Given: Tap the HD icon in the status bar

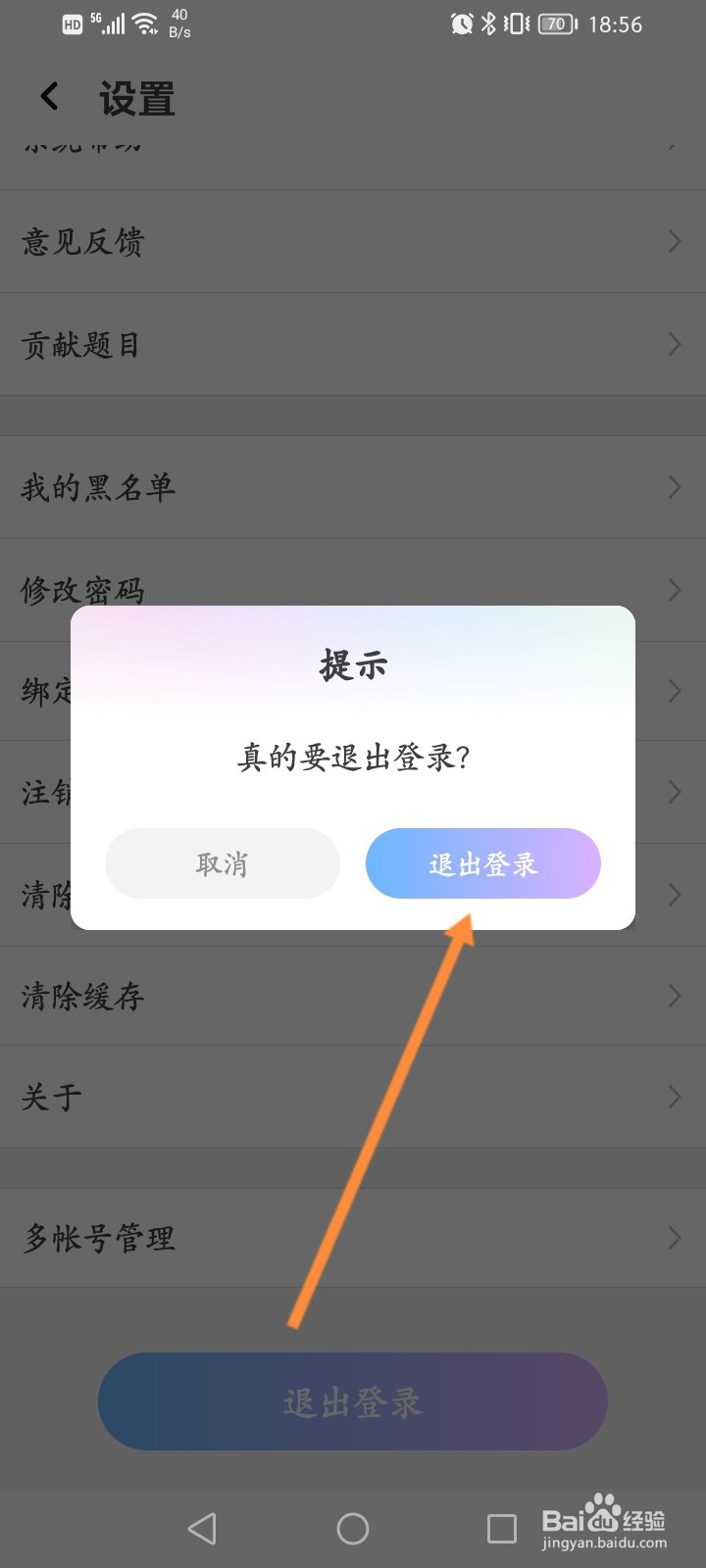Looking at the screenshot, I should [x=71, y=24].
